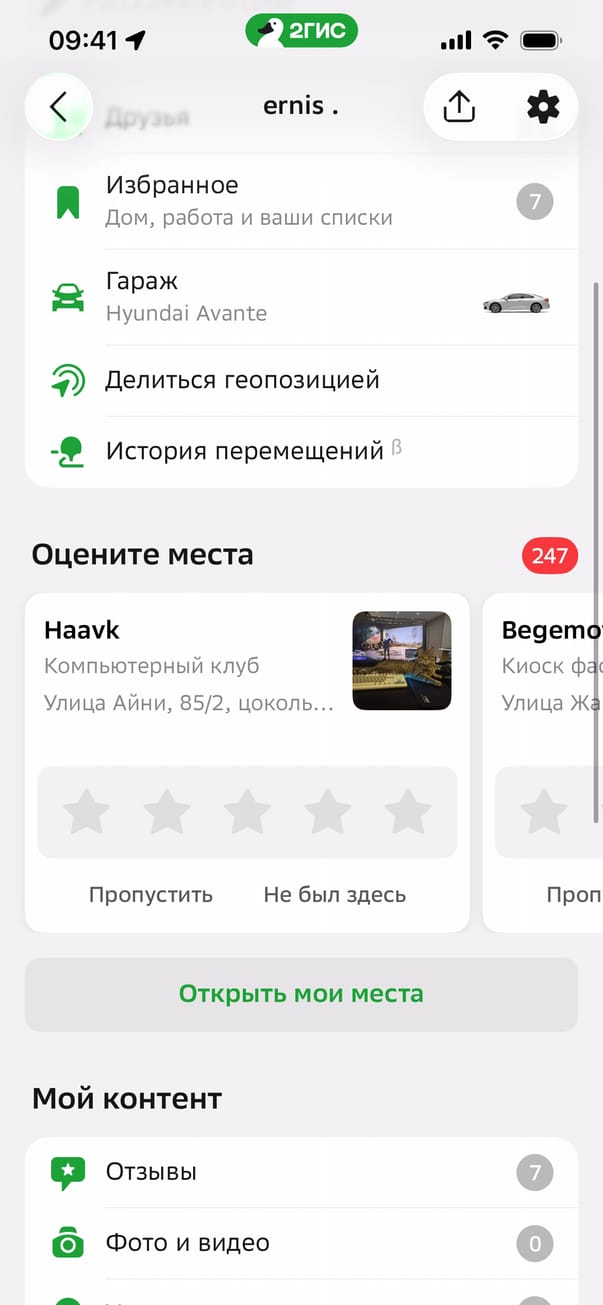Viewport: 603px width, 1305px height.
Task: Open Фото и видео section
Action: 300,1243
